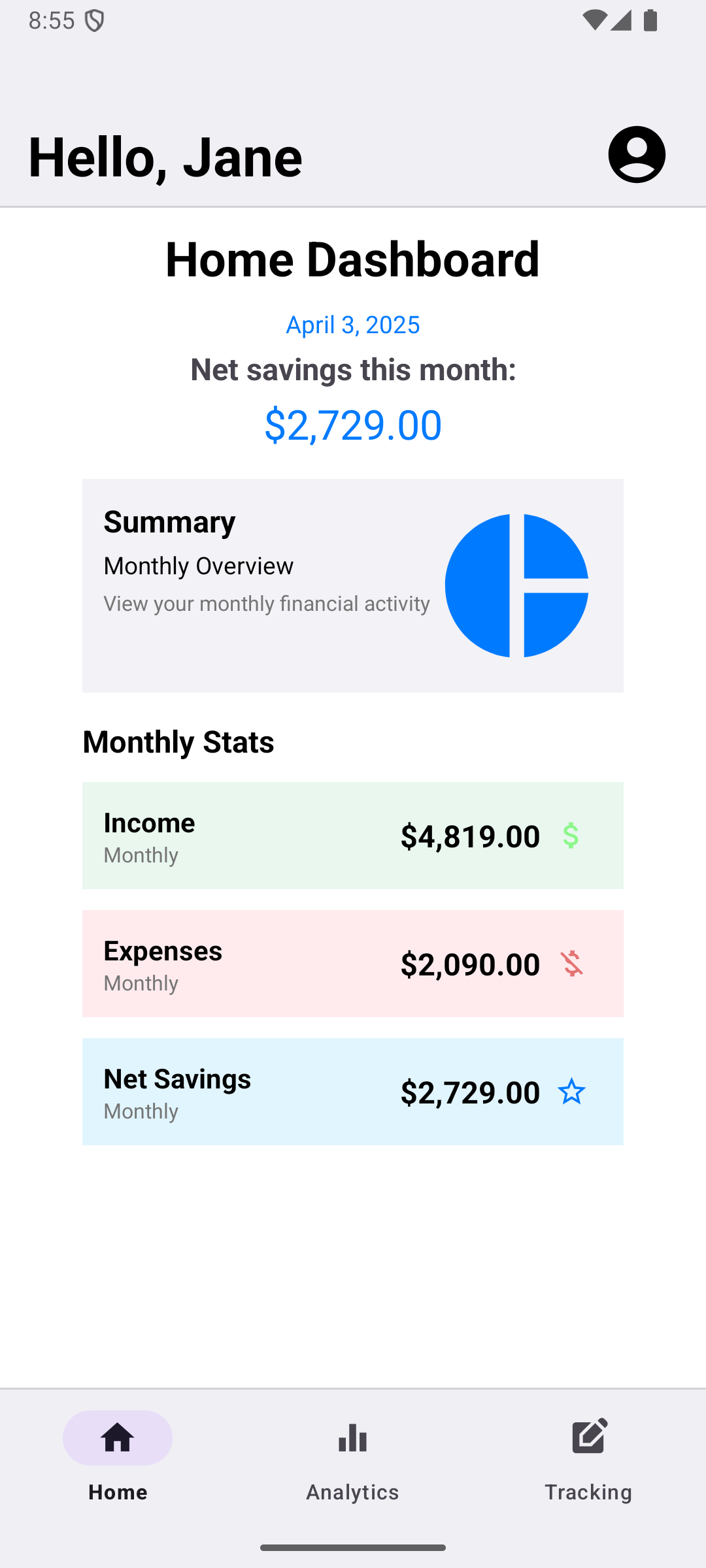Click the blue star icon for Net Savings
Image resolution: width=706 pixels, height=1568 pixels.
[571, 1091]
